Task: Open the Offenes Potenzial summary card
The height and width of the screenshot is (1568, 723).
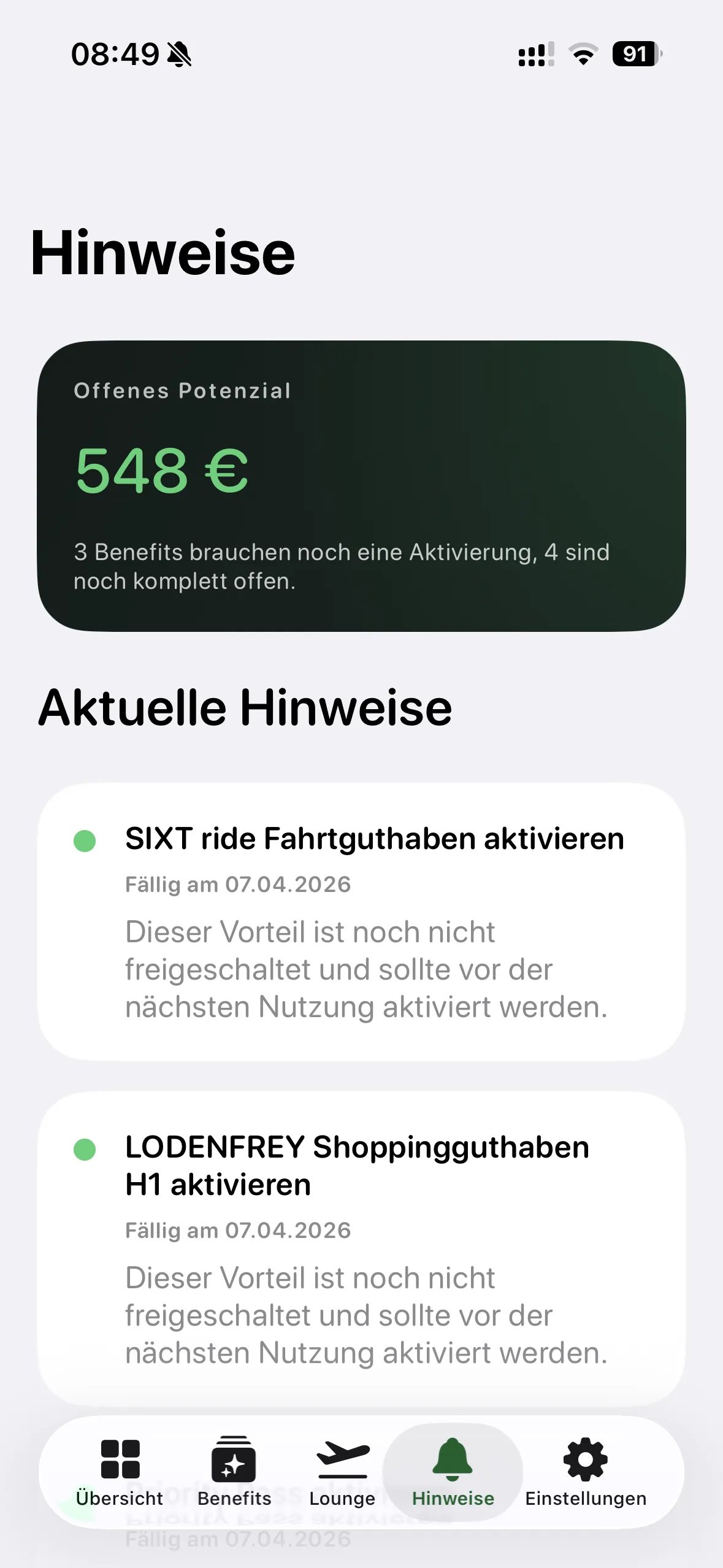Action: coord(362,485)
